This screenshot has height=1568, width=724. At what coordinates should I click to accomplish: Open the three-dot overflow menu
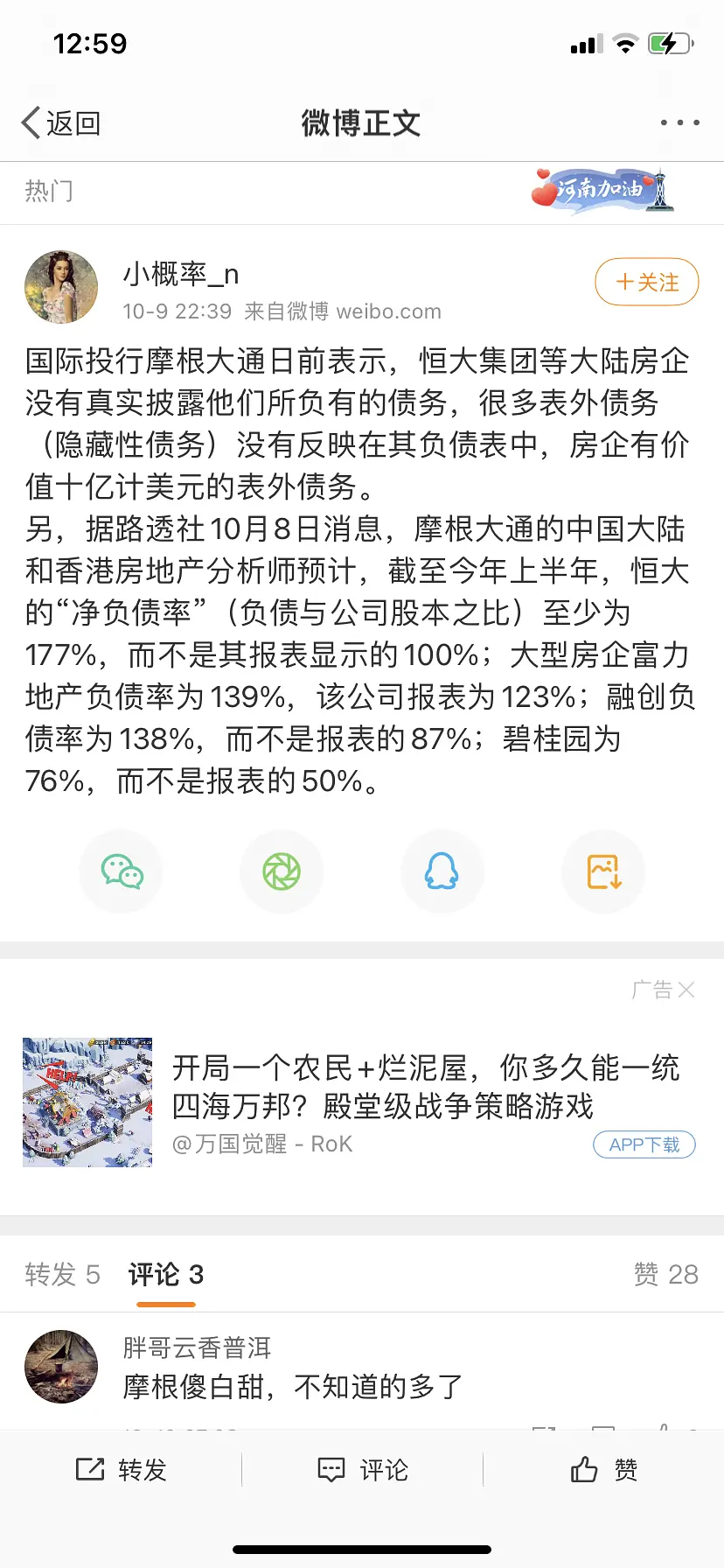(679, 123)
